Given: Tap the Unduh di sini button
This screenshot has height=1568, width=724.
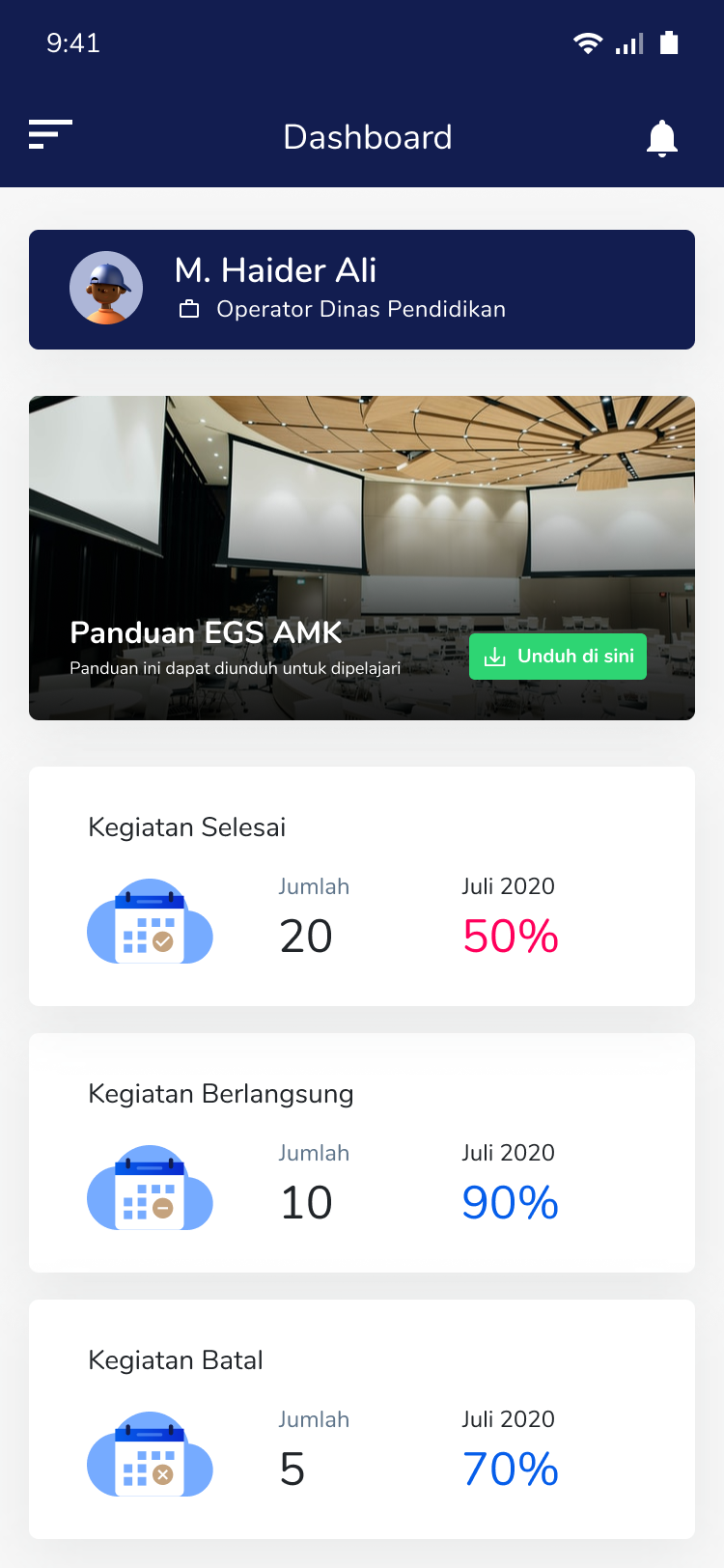Looking at the screenshot, I should 557,656.
